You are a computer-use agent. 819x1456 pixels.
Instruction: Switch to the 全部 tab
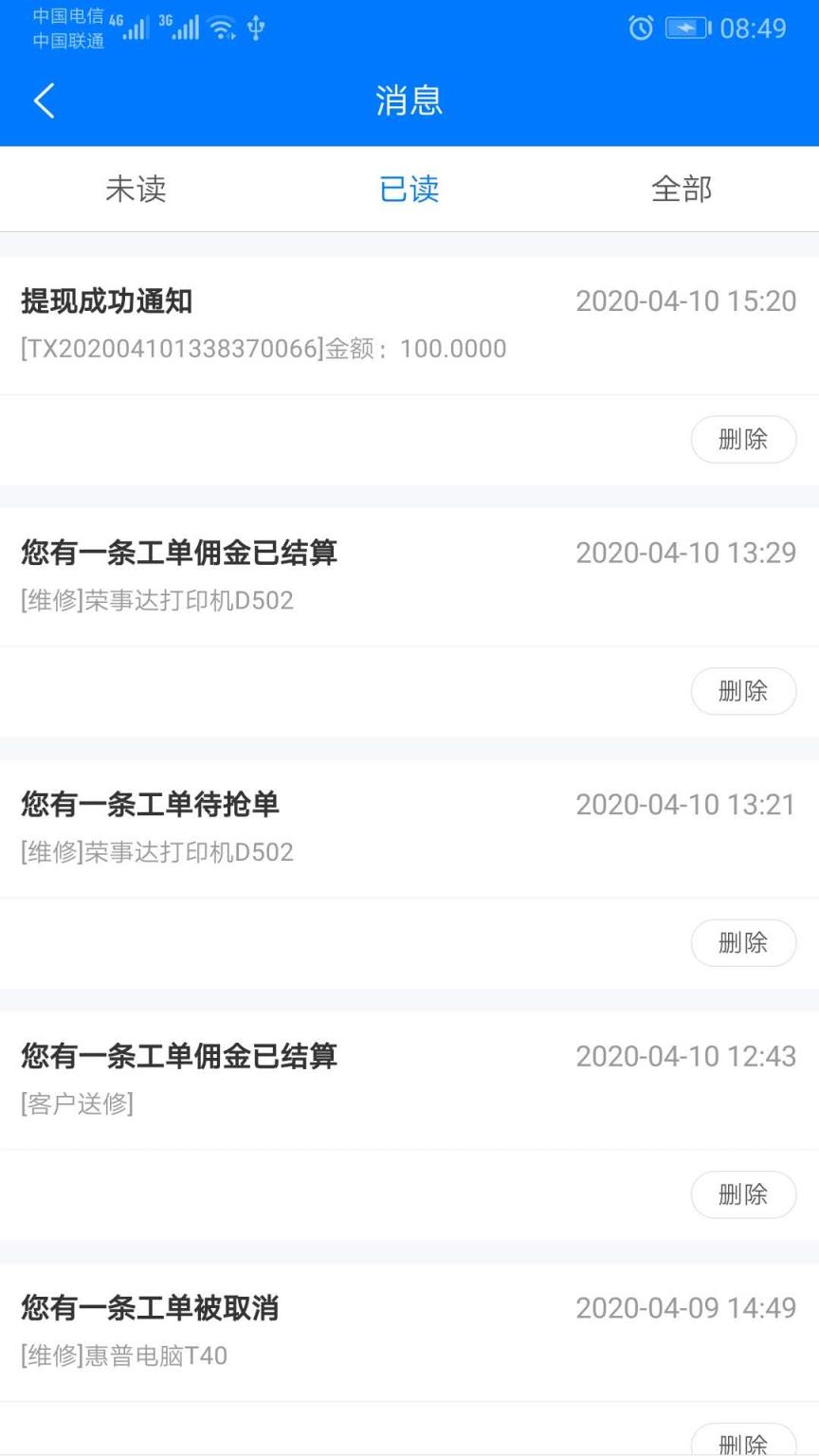(x=682, y=190)
